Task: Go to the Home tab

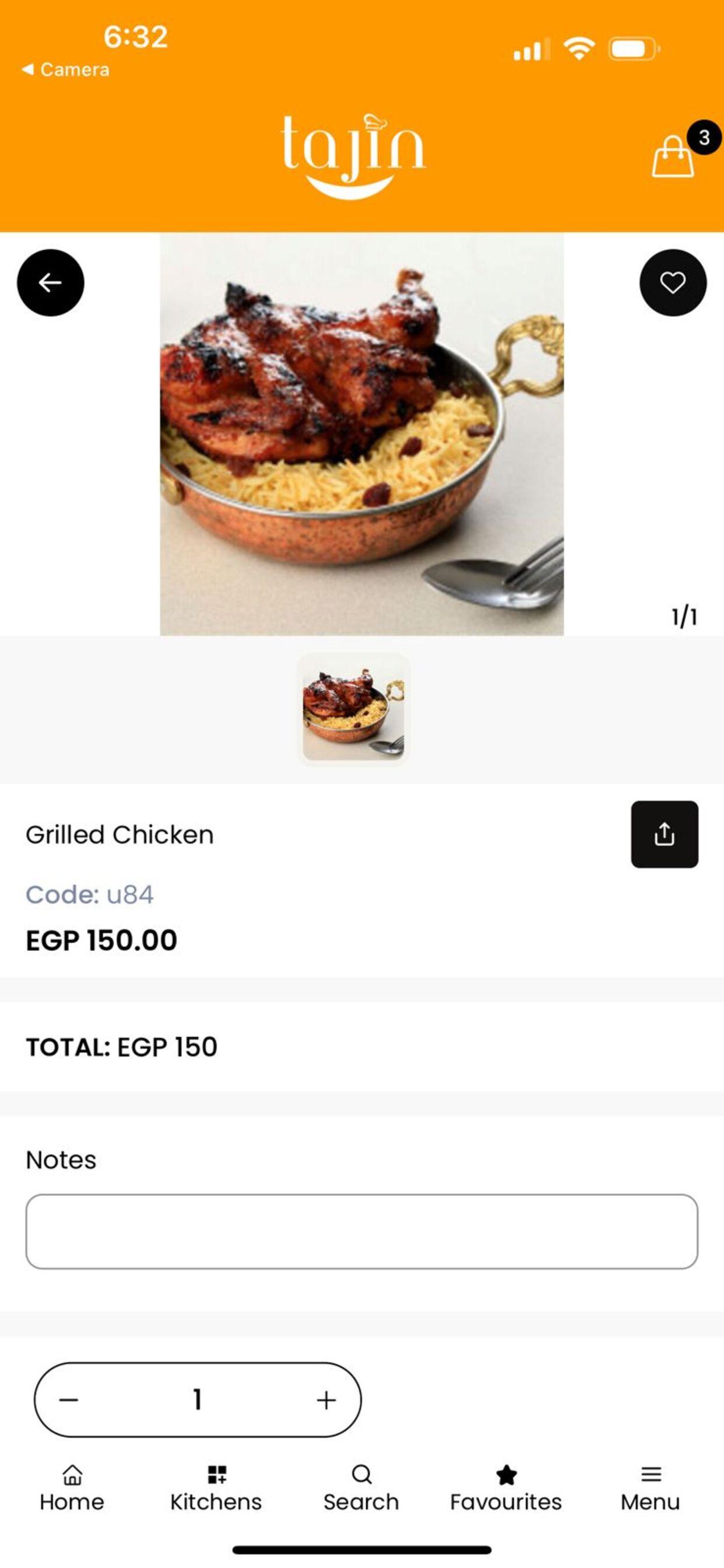Action: click(x=72, y=1488)
